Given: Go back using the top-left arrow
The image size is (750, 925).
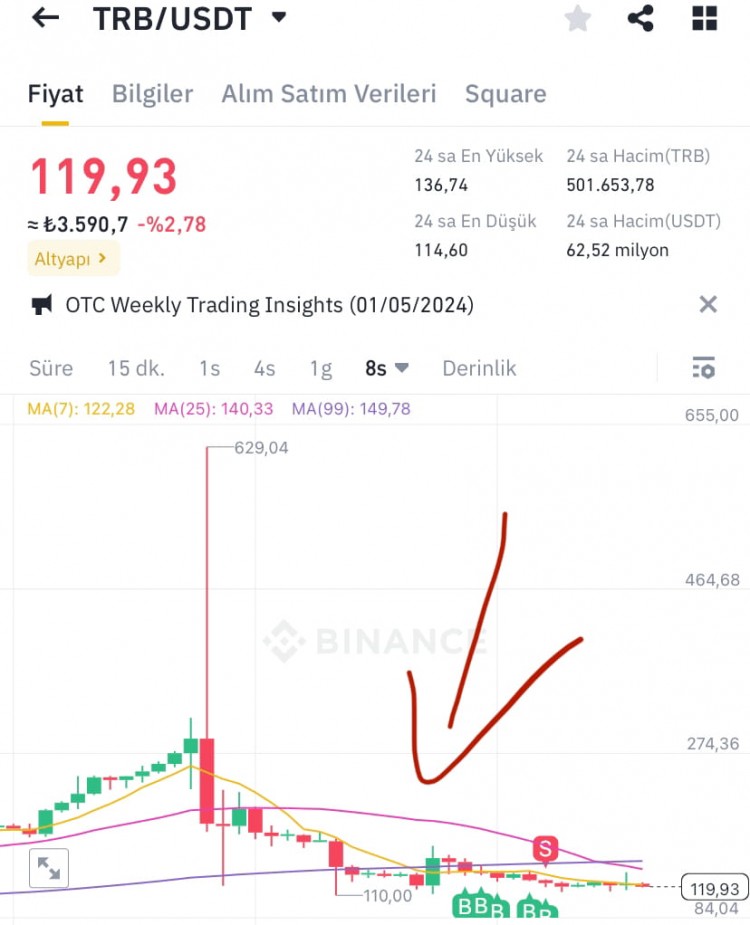Looking at the screenshot, I should [45, 18].
